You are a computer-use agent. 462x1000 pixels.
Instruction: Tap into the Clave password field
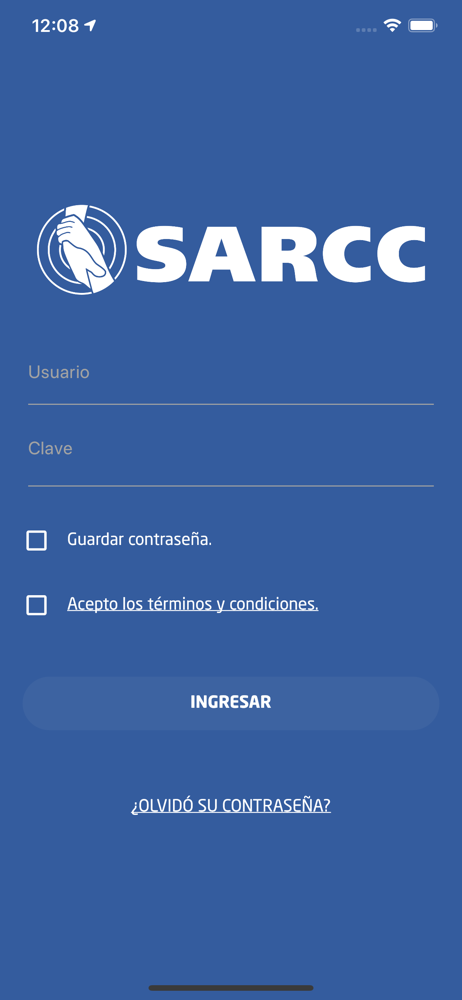230,456
